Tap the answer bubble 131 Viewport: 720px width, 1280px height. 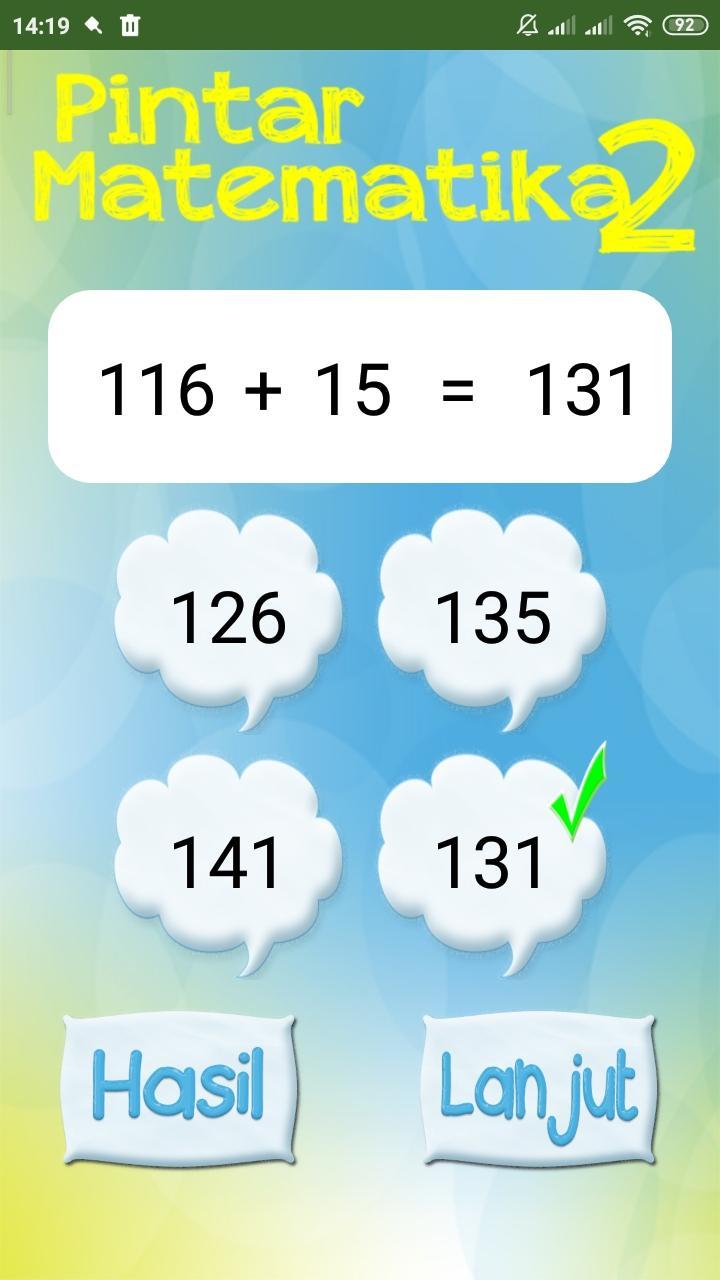pos(492,862)
